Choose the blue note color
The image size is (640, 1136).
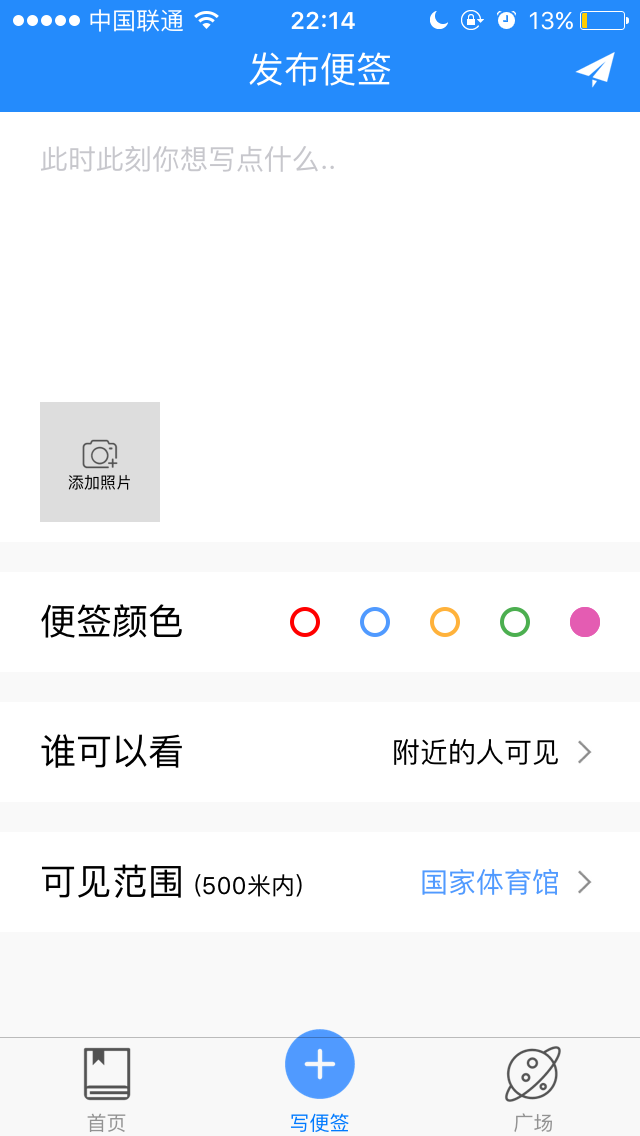(375, 622)
